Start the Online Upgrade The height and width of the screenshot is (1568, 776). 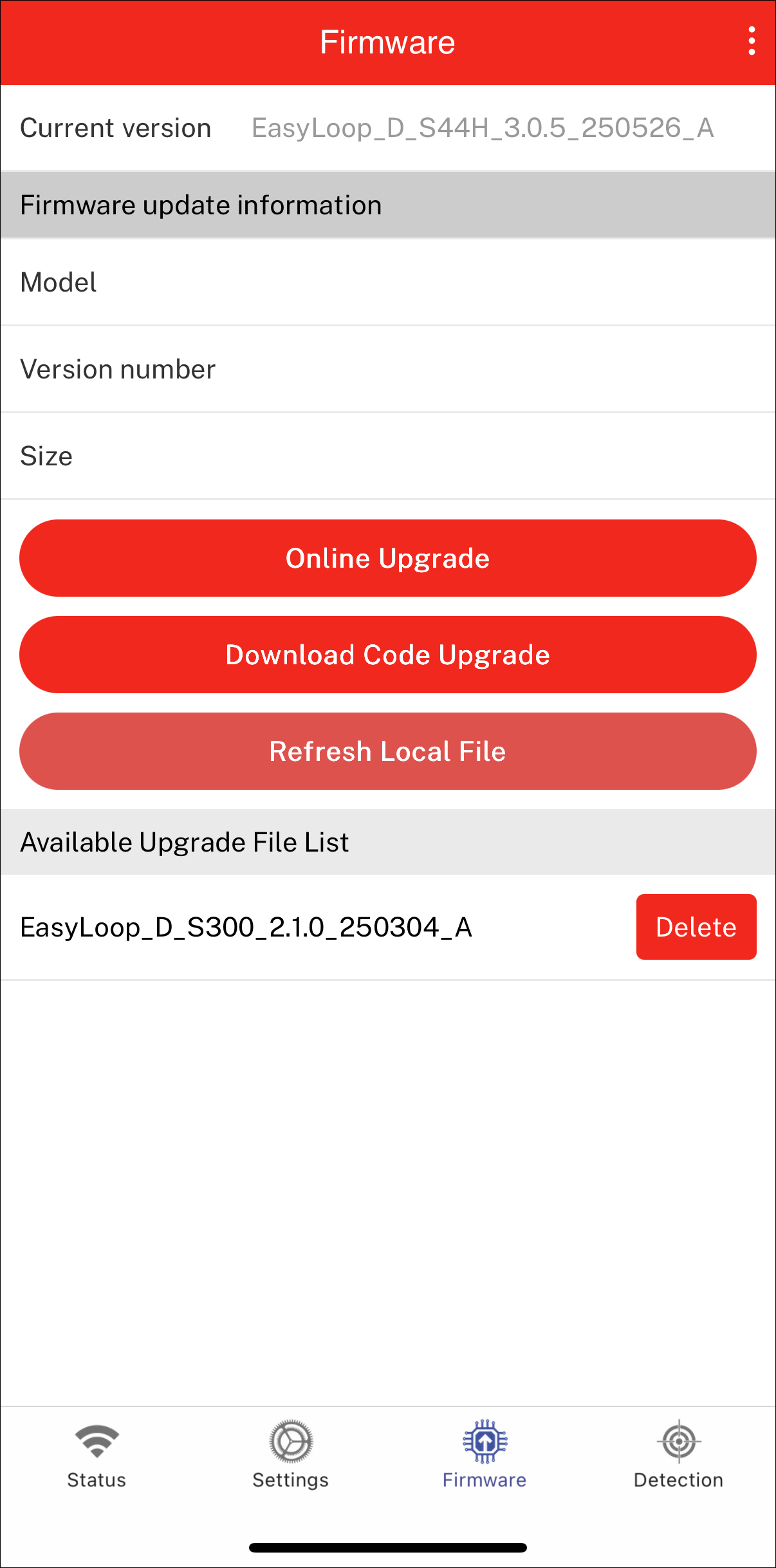(x=388, y=558)
